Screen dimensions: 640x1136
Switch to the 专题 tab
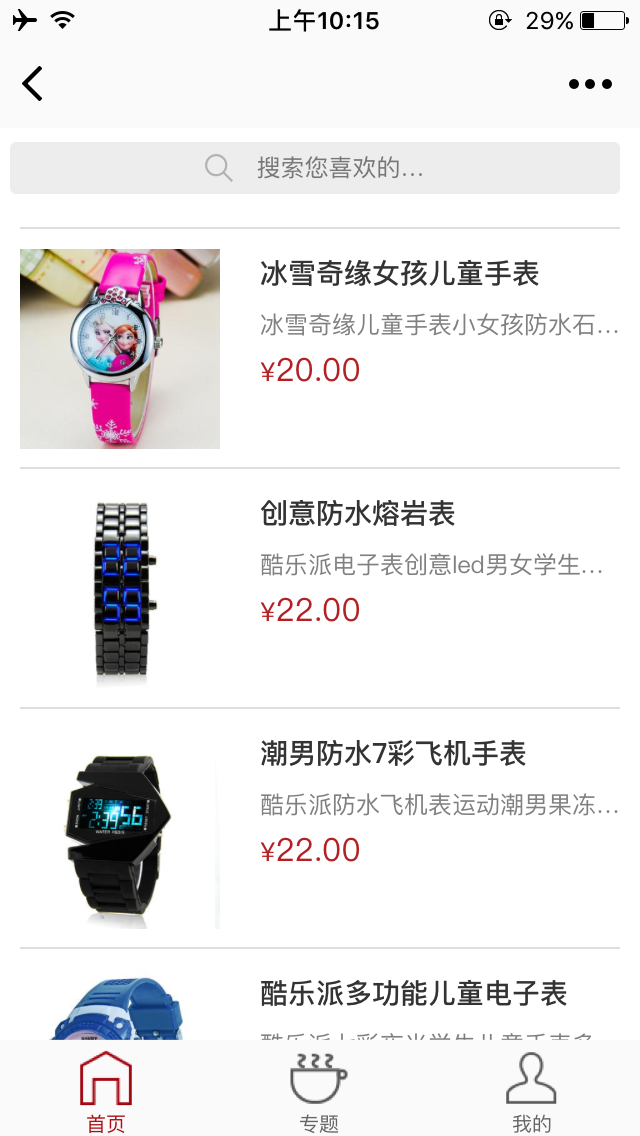point(319,1092)
